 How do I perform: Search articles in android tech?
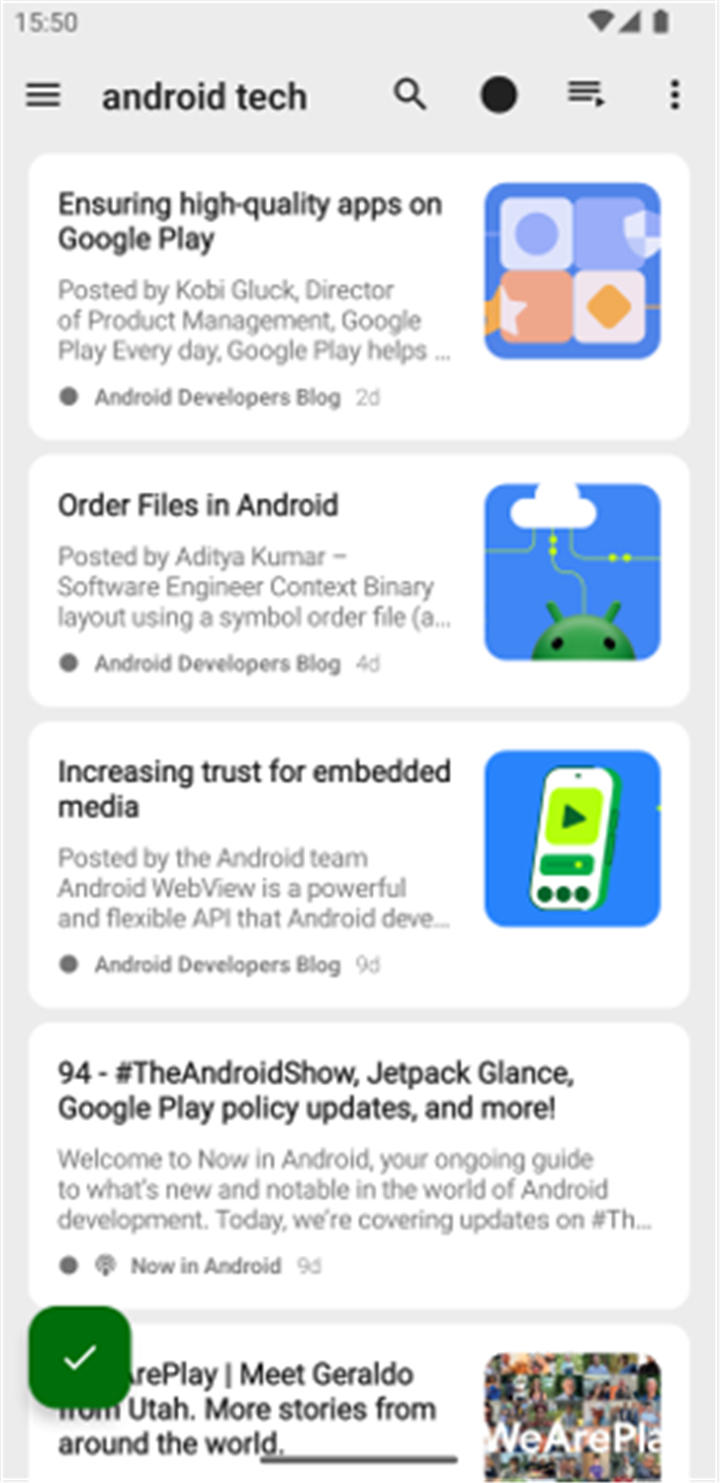[x=410, y=95]
